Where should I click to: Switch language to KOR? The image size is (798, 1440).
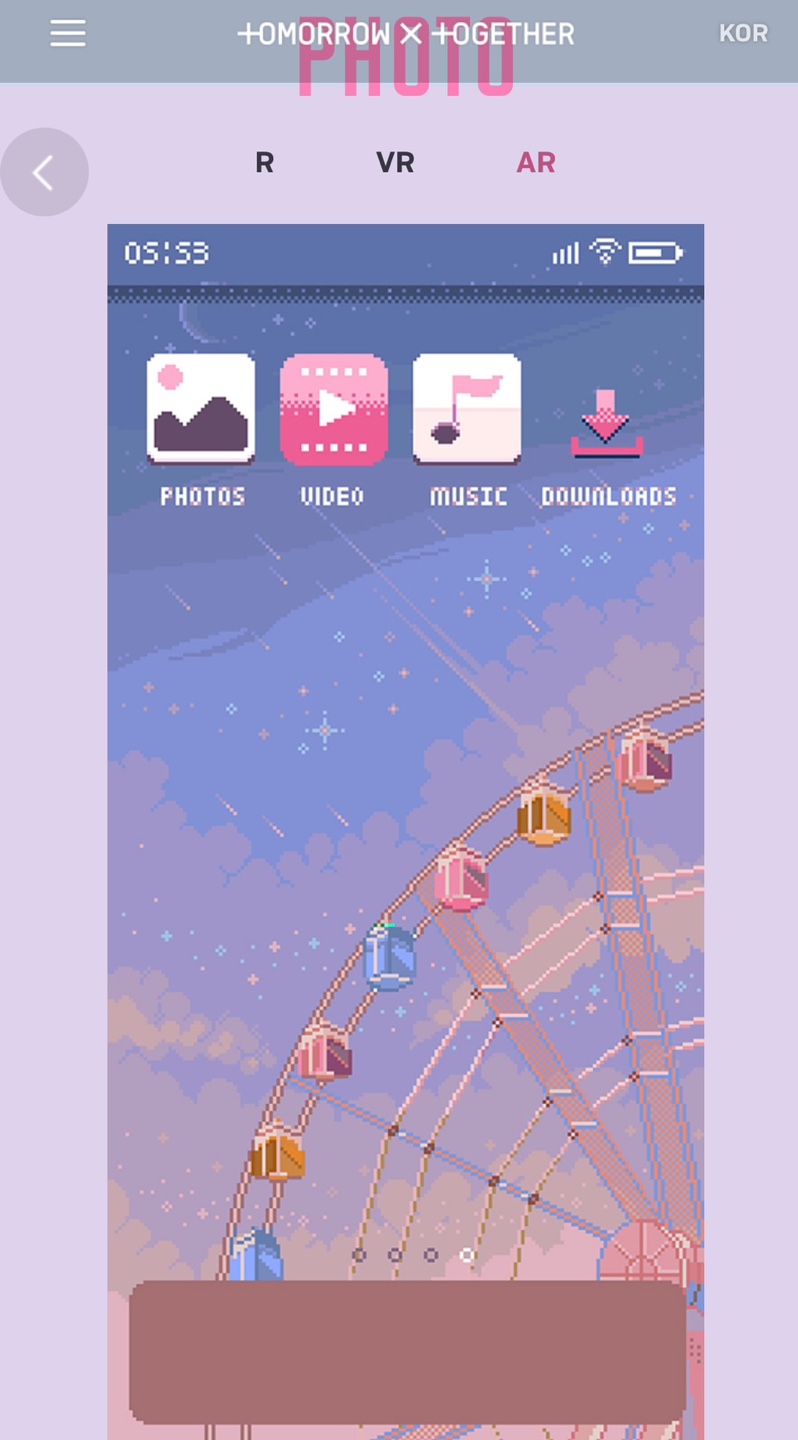pos(743,34)
